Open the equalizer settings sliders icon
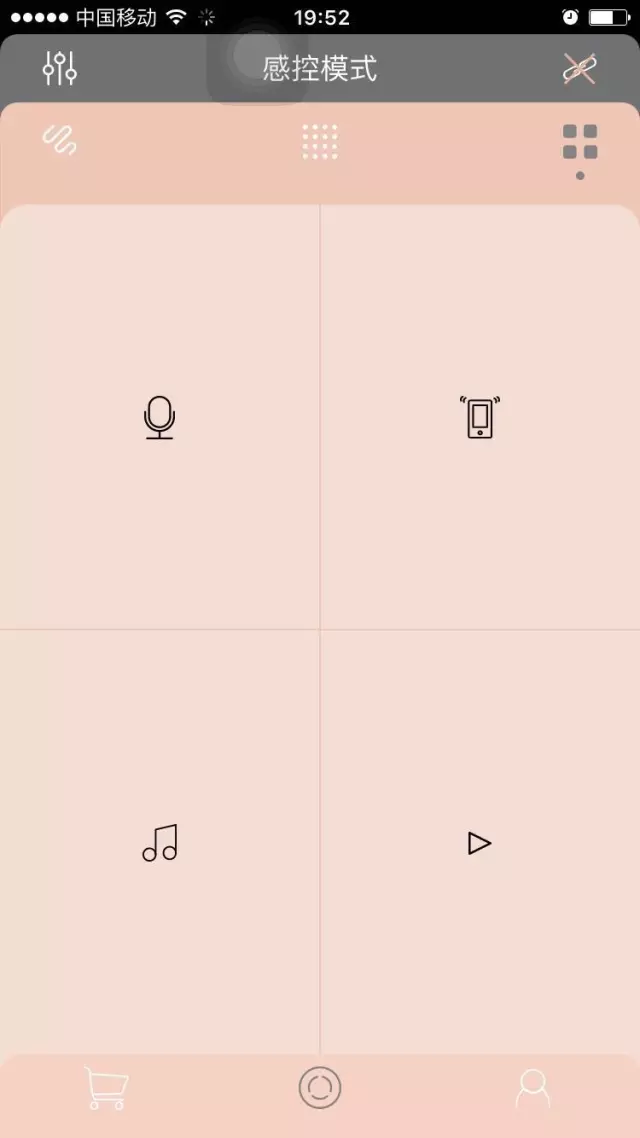 60,68
